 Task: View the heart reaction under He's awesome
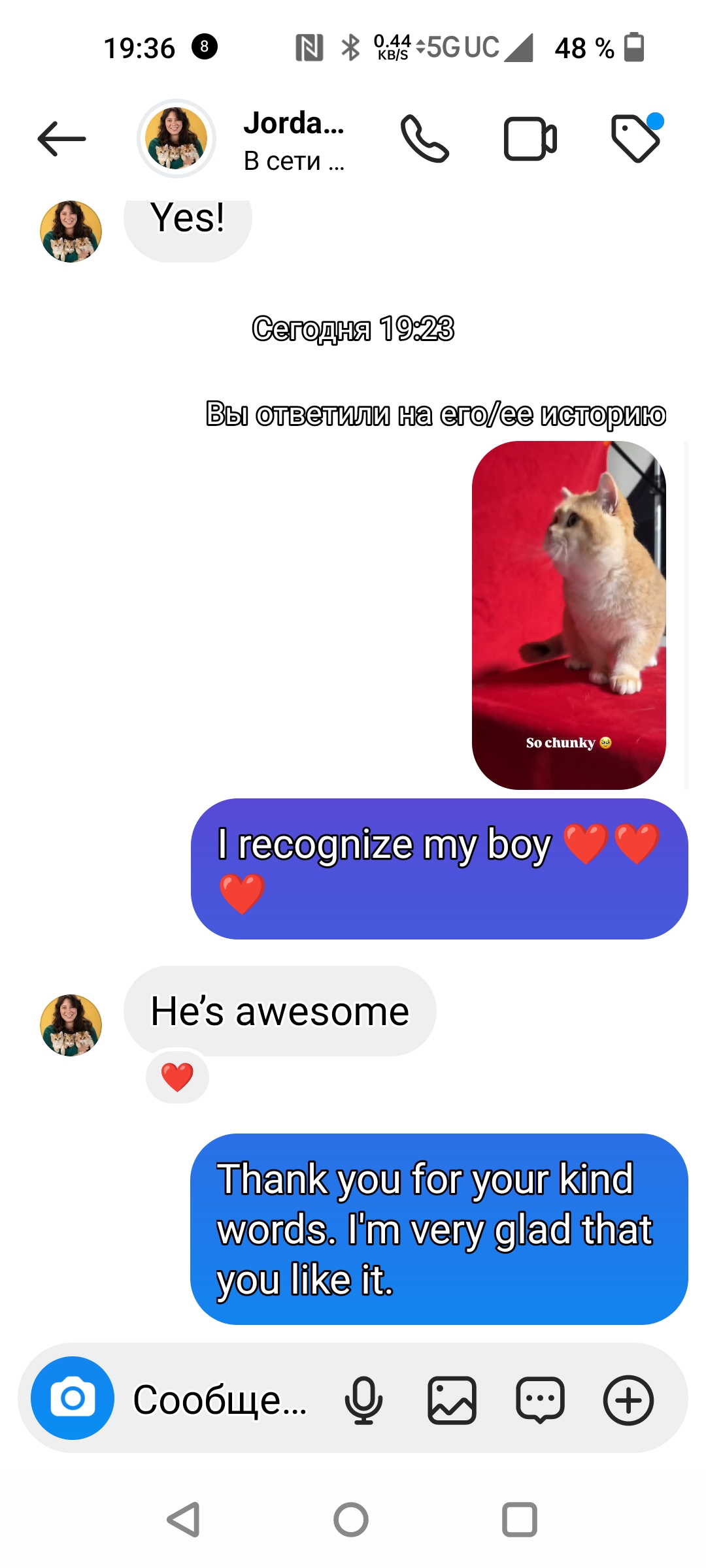[177, 1077]
